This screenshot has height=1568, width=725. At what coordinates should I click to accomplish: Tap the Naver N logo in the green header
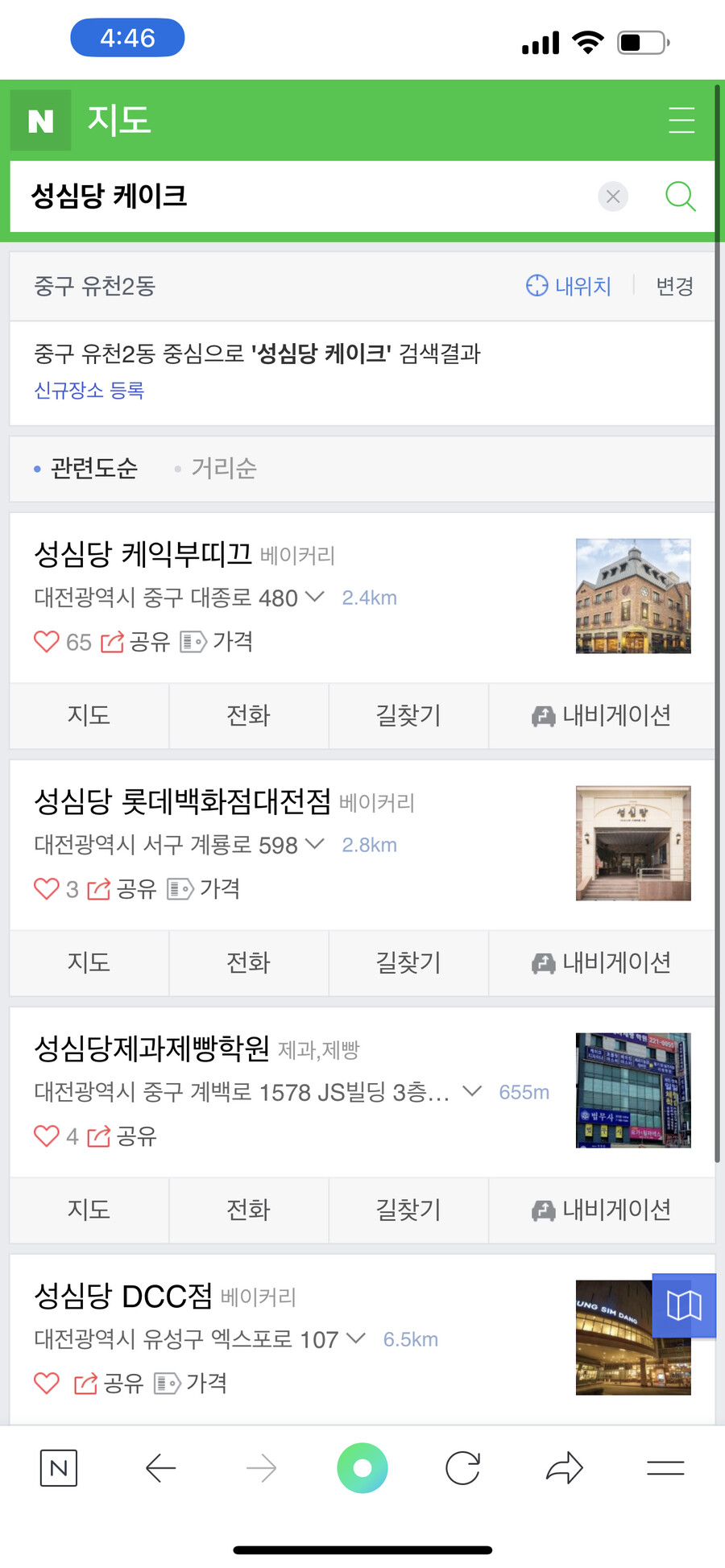pyautogui.click(x=40, y=119)
